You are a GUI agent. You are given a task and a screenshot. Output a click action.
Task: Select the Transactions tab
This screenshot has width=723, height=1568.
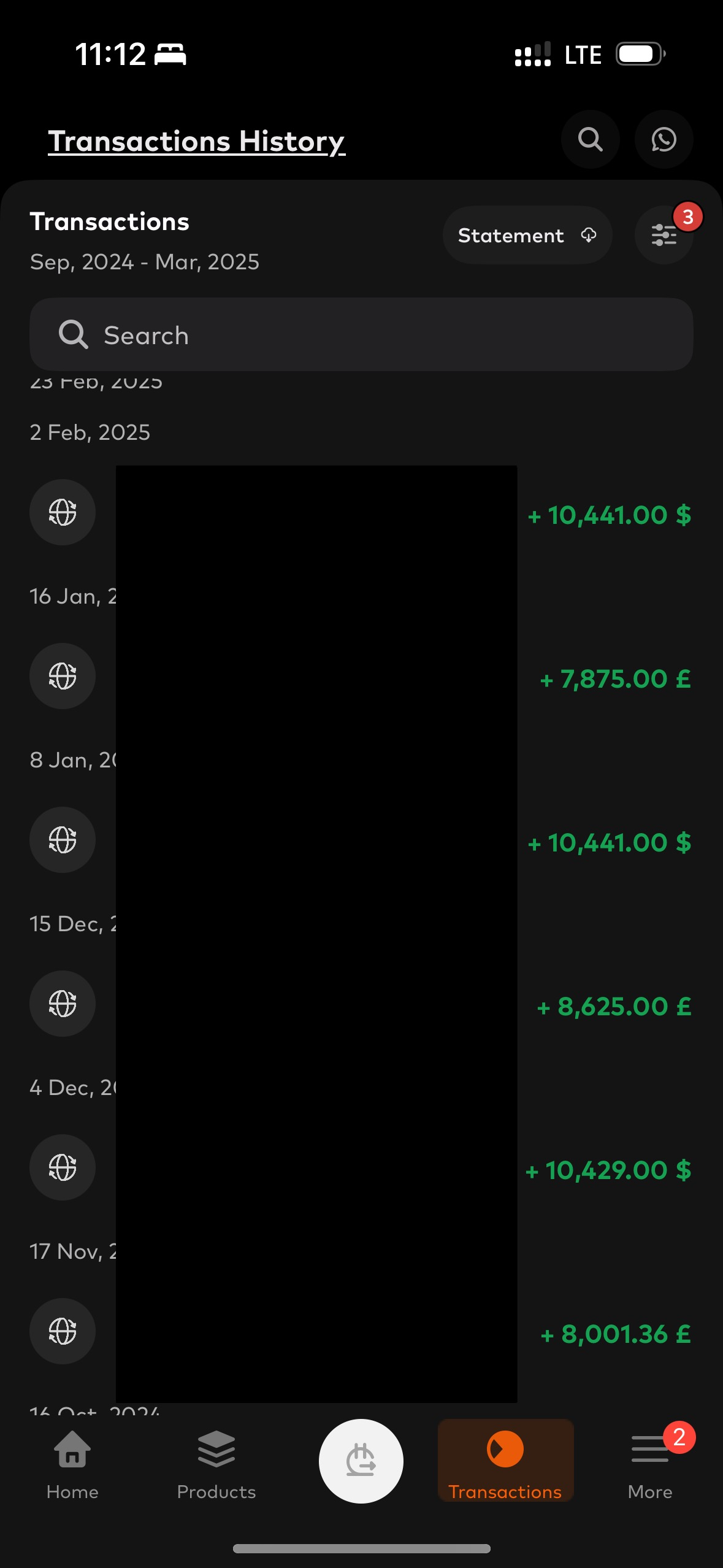(x=505, y=1461)
